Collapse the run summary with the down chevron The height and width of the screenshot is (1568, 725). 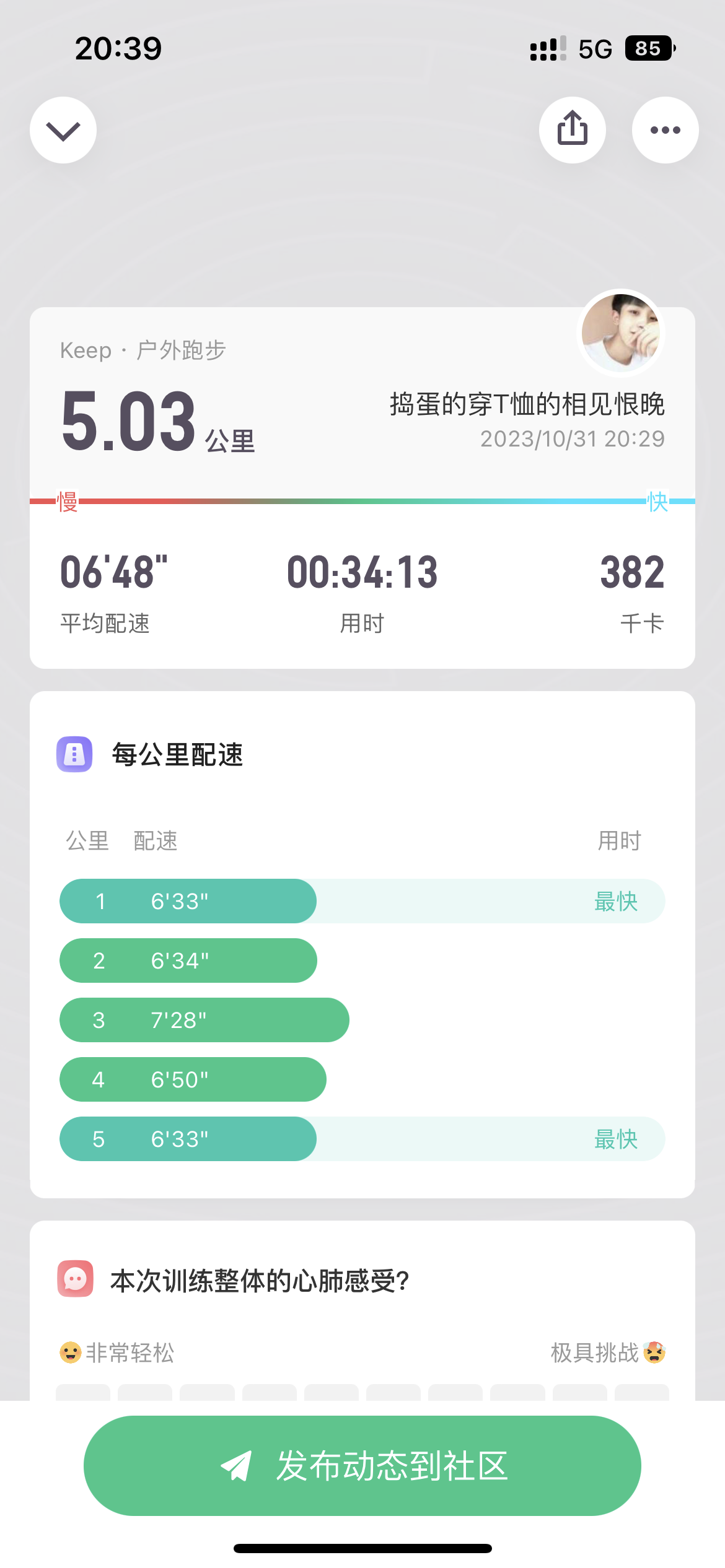63,130
